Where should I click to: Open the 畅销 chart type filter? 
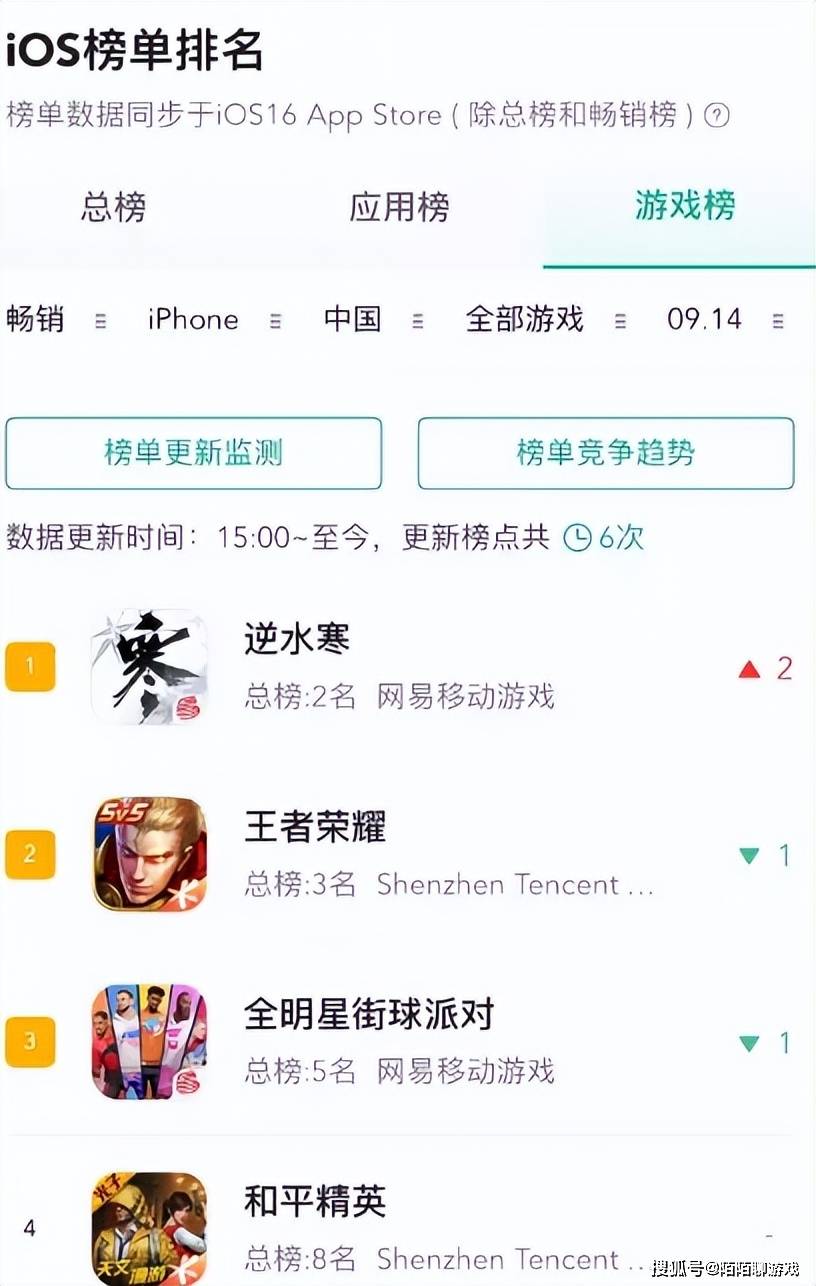click(x=55, y=320)
